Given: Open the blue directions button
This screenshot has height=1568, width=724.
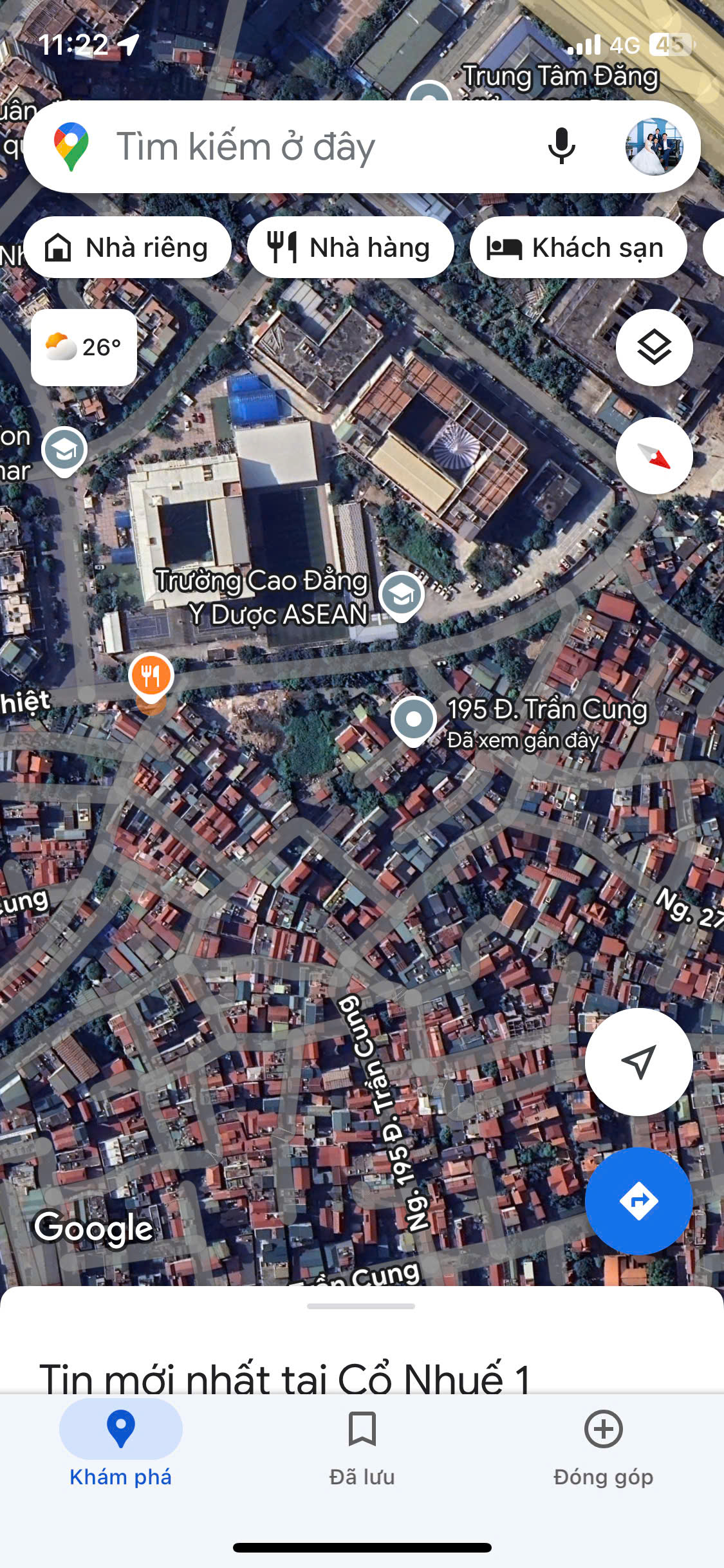Looking at the screenshot, I should click(638, 1200).
